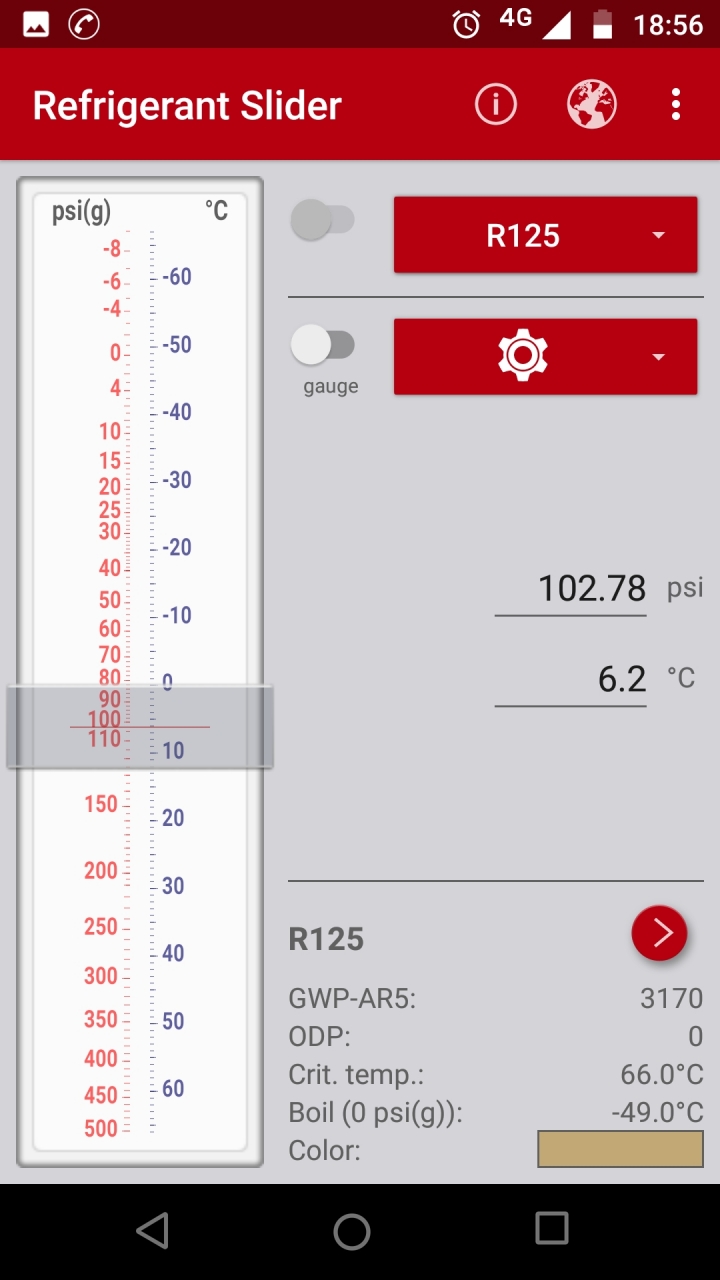Open the overflow menu
The height and width of the screenshot is (1280, 720).
point(676,105)
